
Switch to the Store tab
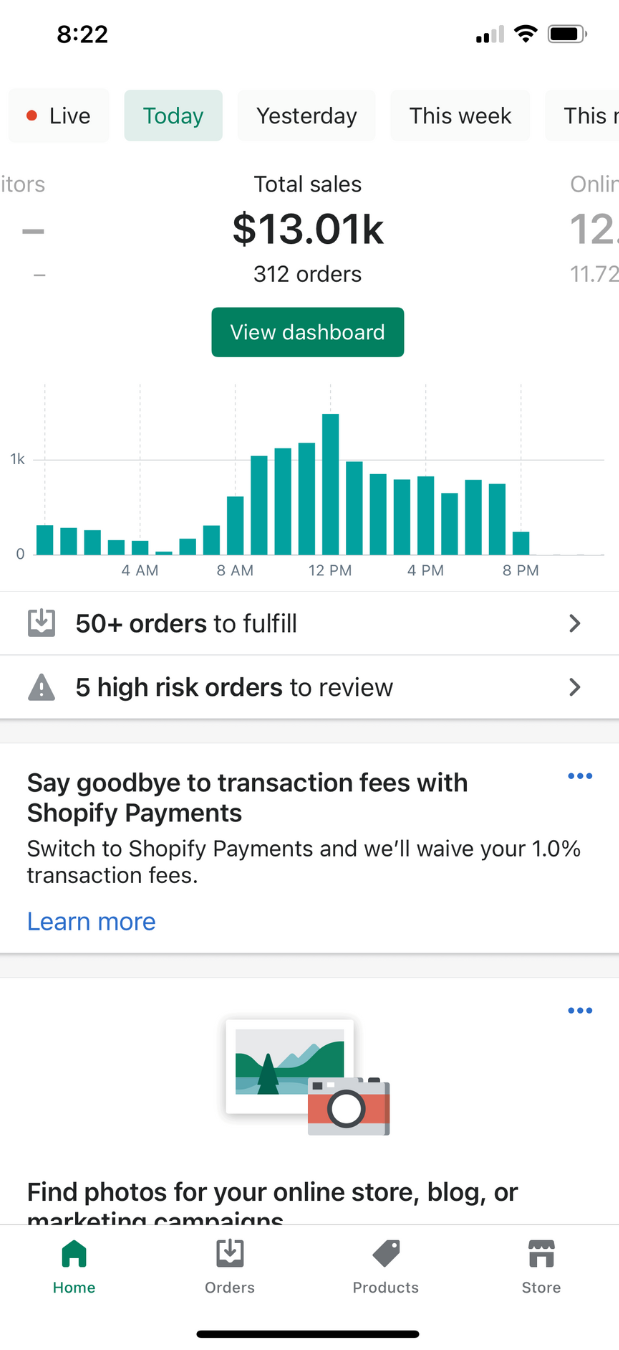(x=541, y=1266)
